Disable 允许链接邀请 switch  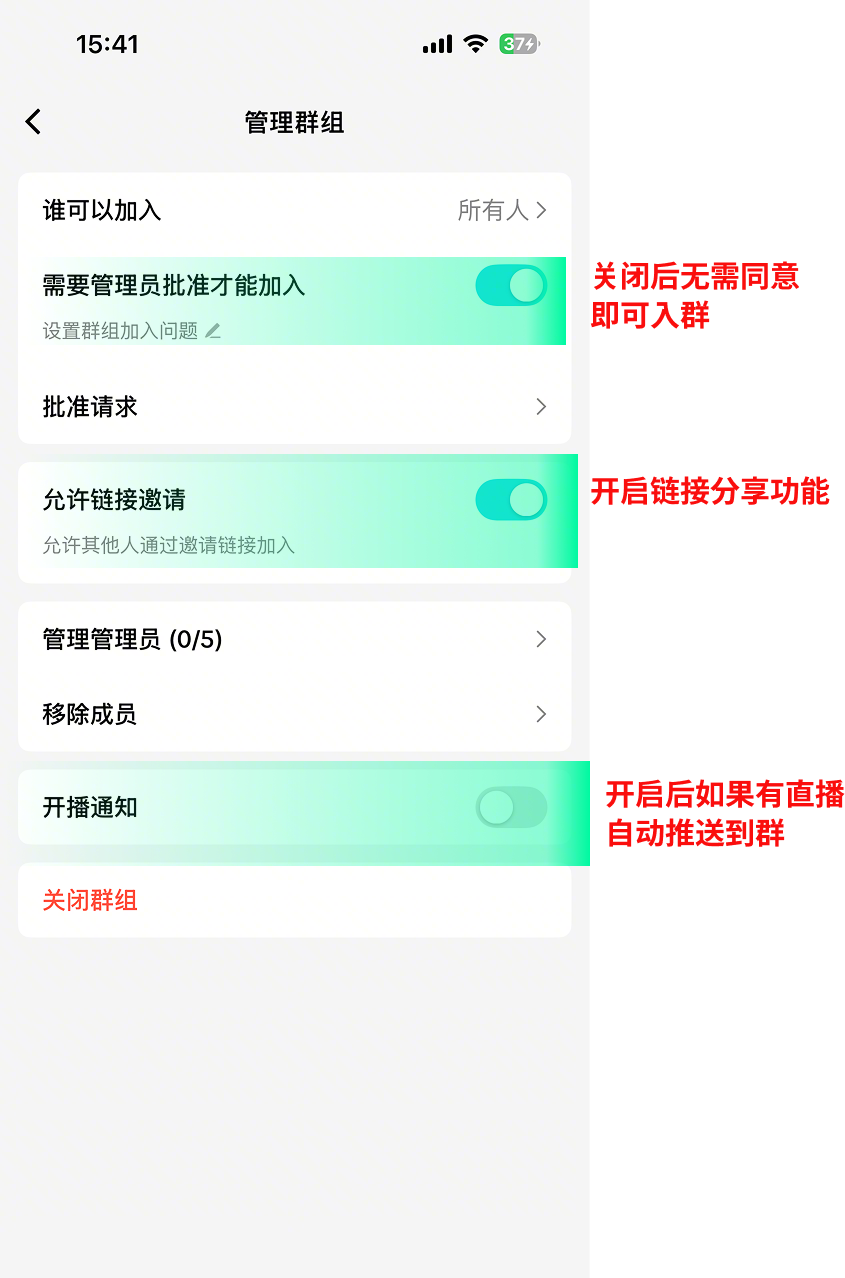coord(511,500)
